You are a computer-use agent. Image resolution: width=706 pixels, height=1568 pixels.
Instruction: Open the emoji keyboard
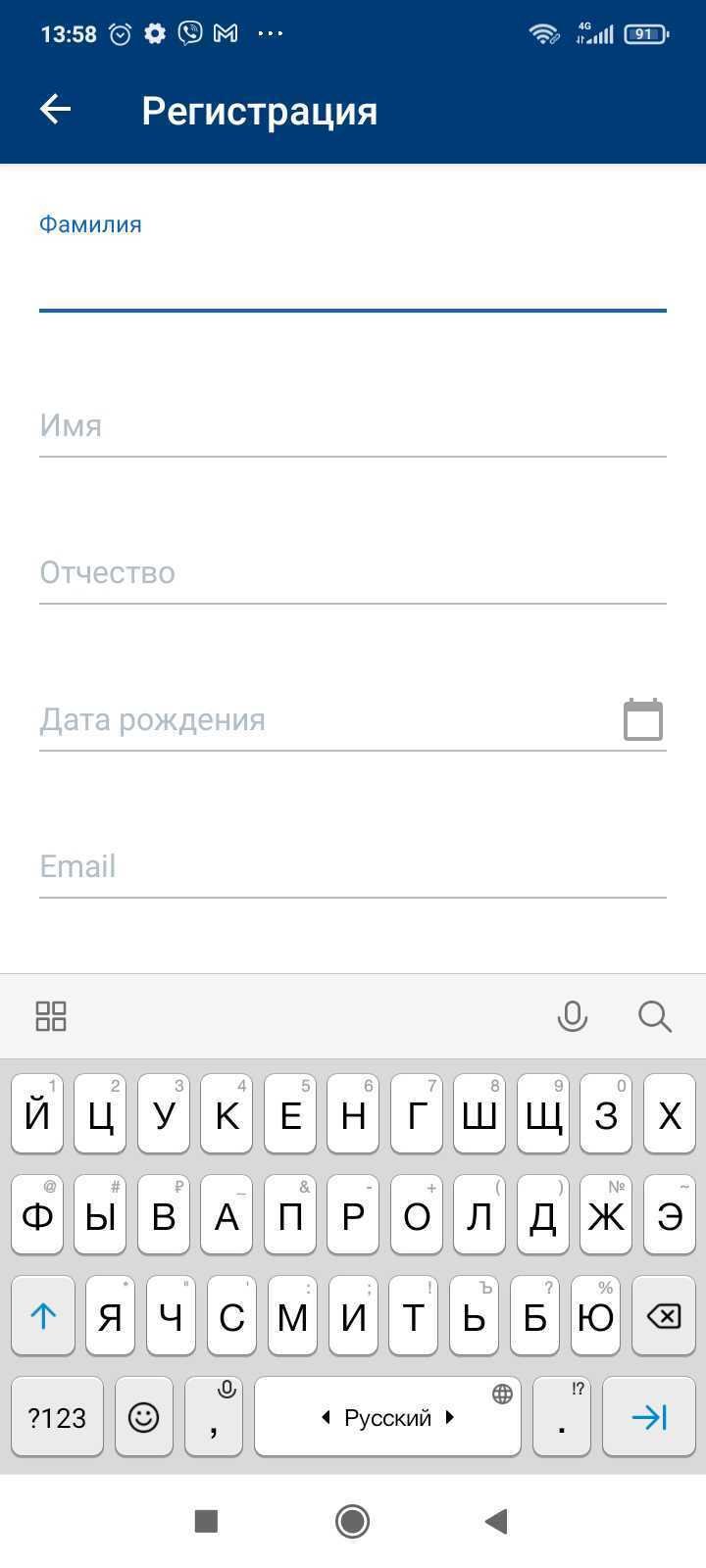(144, 1417)
